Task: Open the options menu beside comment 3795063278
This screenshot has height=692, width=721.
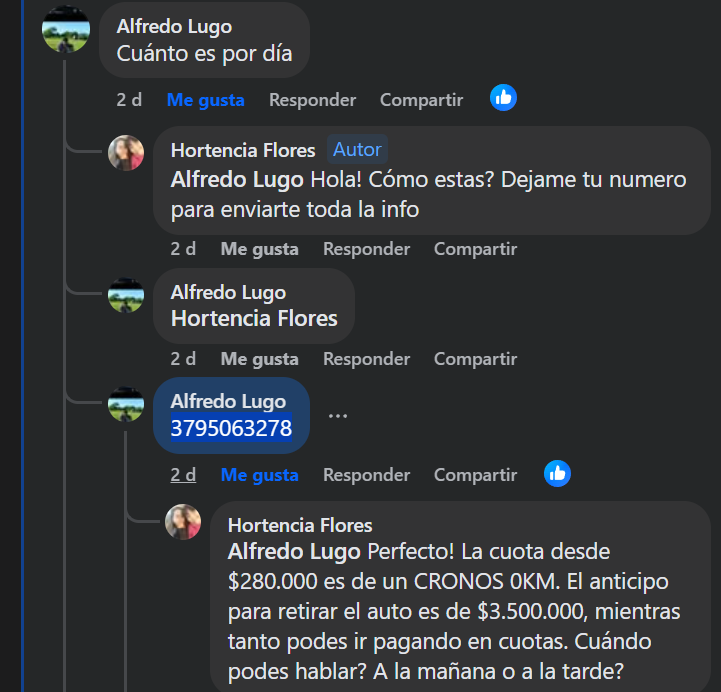Action: (x=338, y=416)
